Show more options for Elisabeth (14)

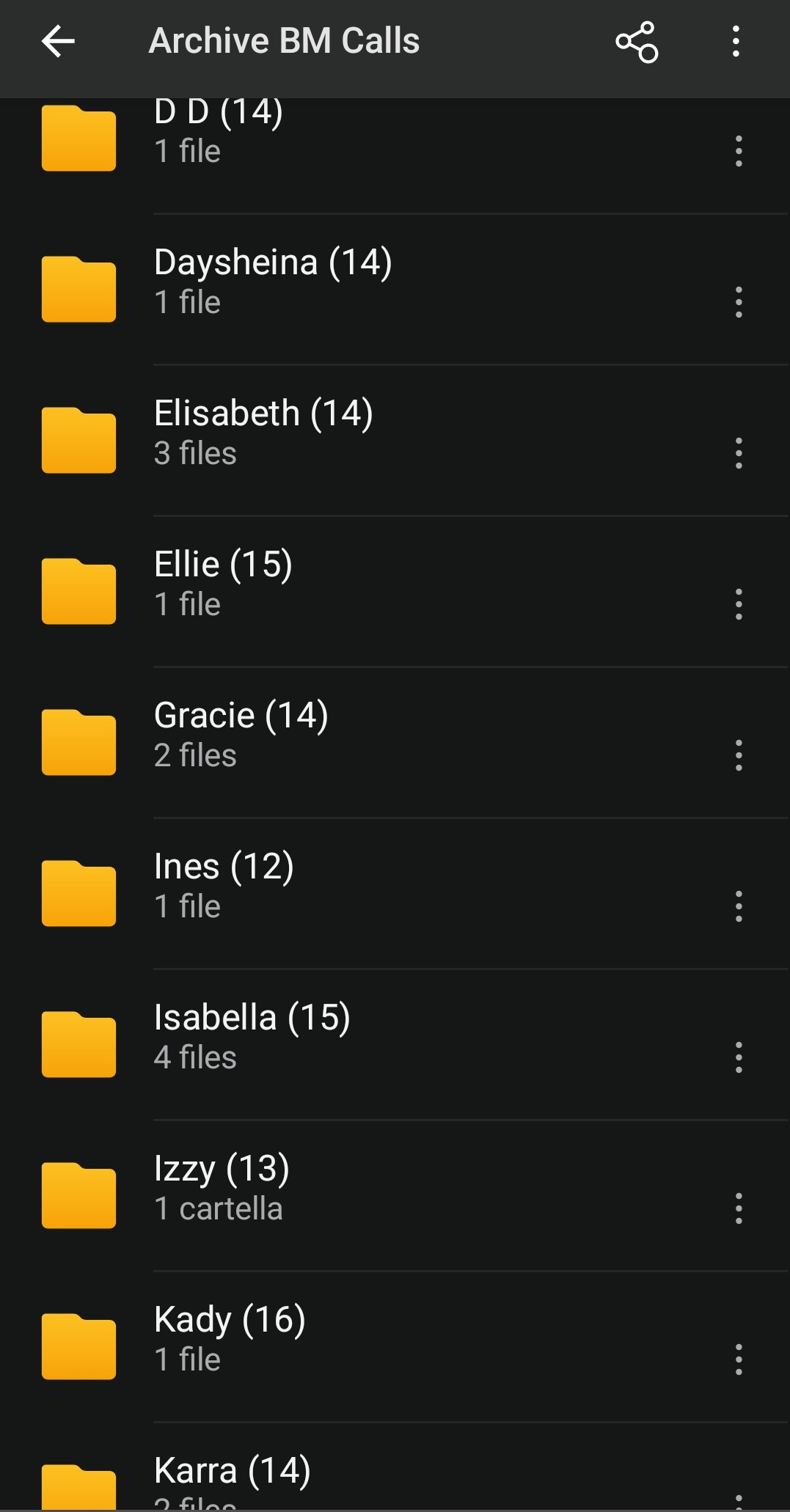(739, 453)
